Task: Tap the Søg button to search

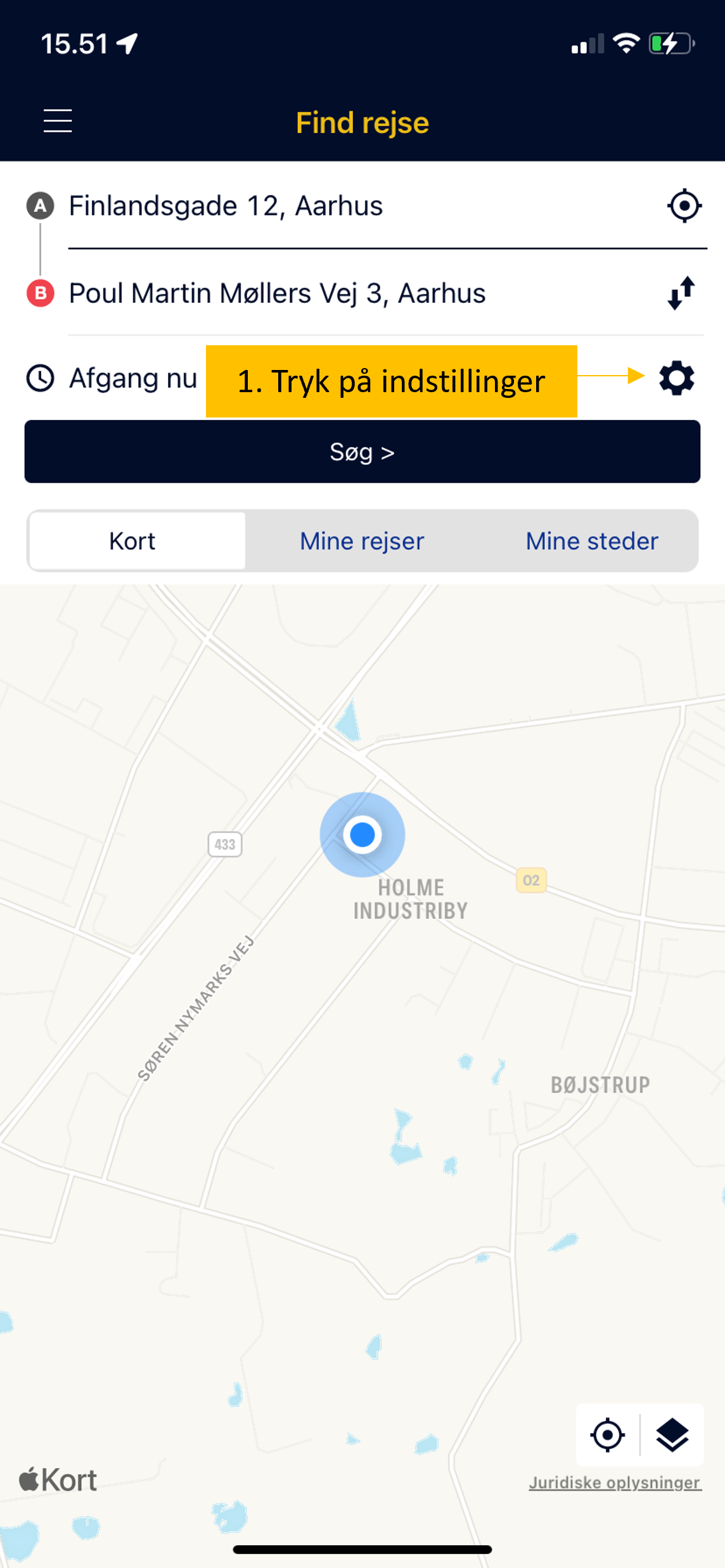Action: [x=362, y=452]
